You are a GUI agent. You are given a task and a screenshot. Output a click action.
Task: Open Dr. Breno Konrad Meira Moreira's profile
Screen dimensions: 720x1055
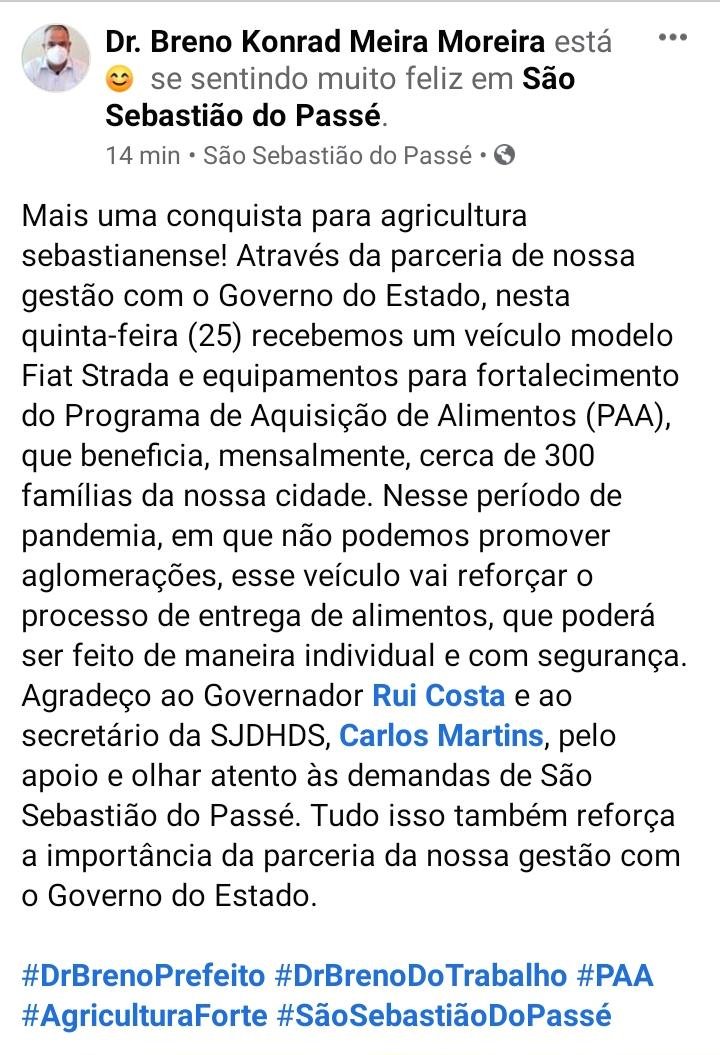[x=325, y=42]
